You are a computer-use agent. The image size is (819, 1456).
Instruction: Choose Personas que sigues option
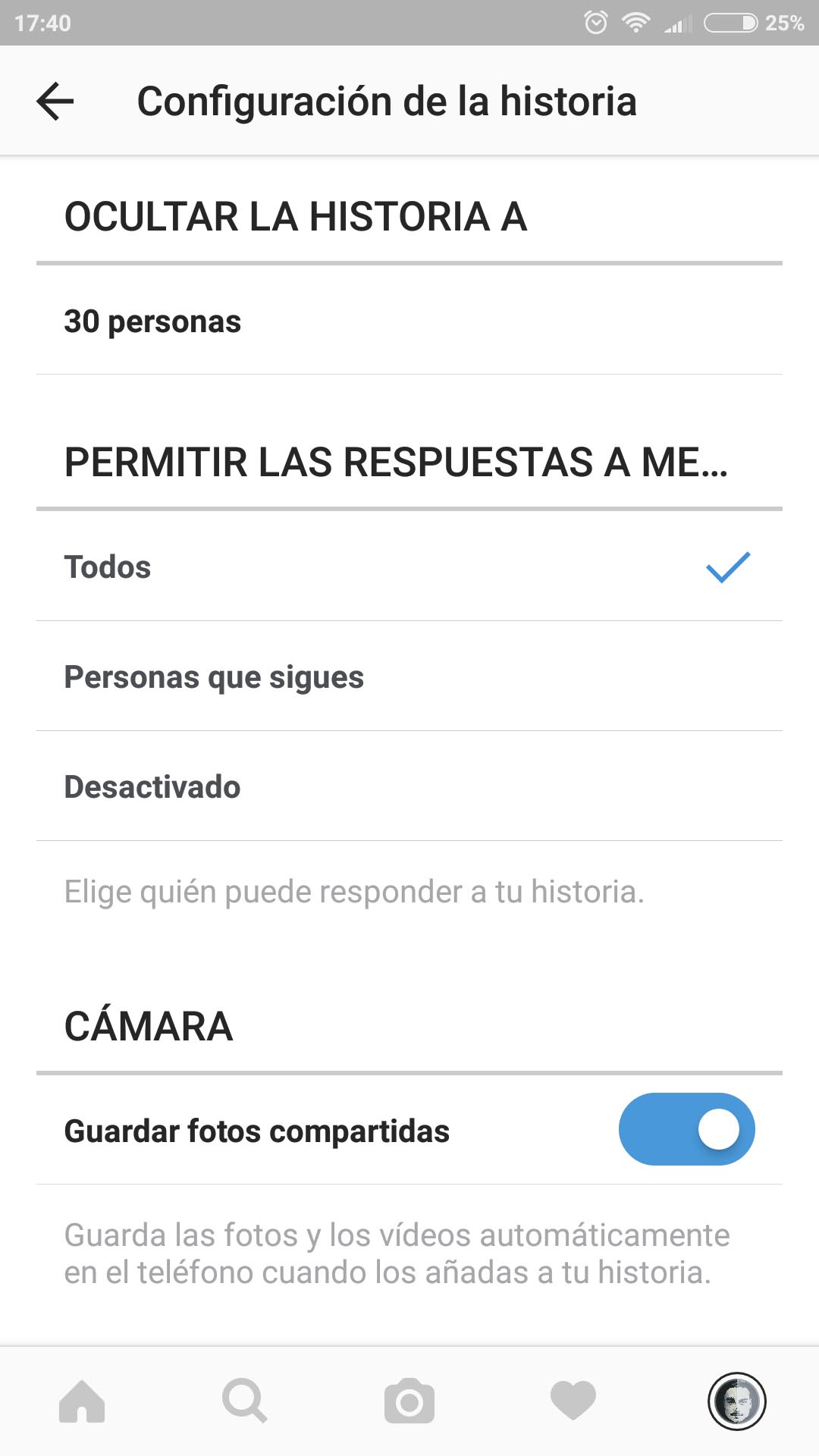409,676
